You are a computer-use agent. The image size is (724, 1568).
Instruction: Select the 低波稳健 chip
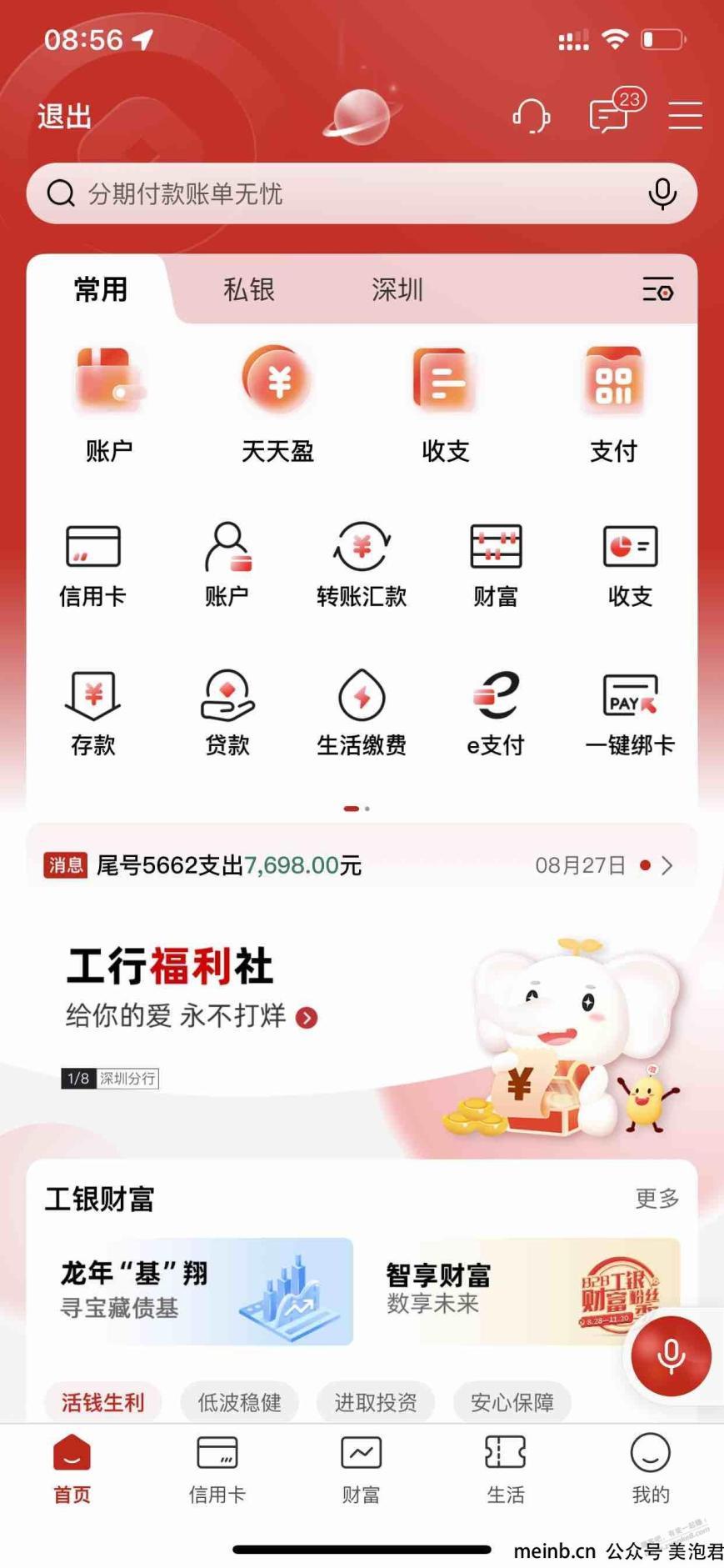pyautogui.click(x=239, y=1402)
